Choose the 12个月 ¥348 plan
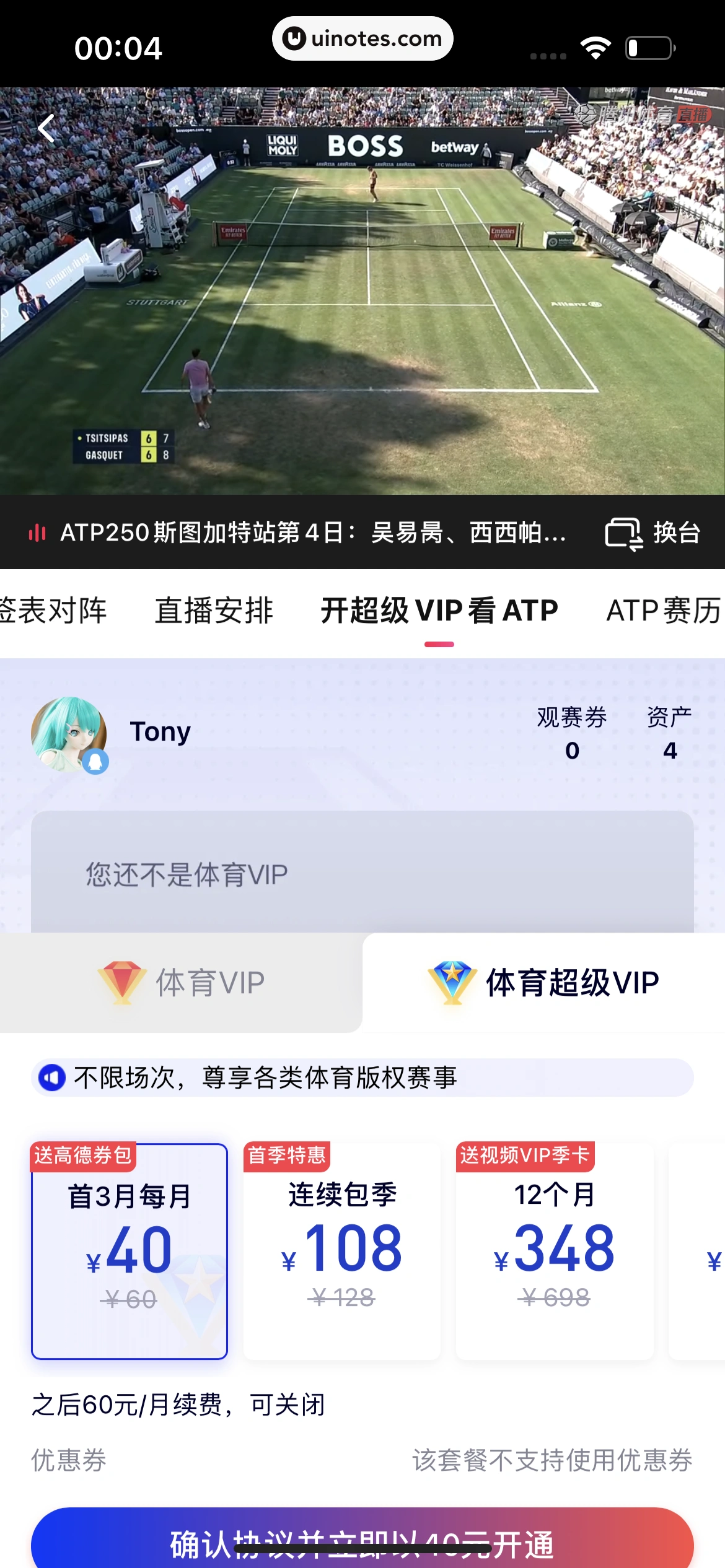The height and width of the screenshot is (1568, 725). coord(555,1250)
